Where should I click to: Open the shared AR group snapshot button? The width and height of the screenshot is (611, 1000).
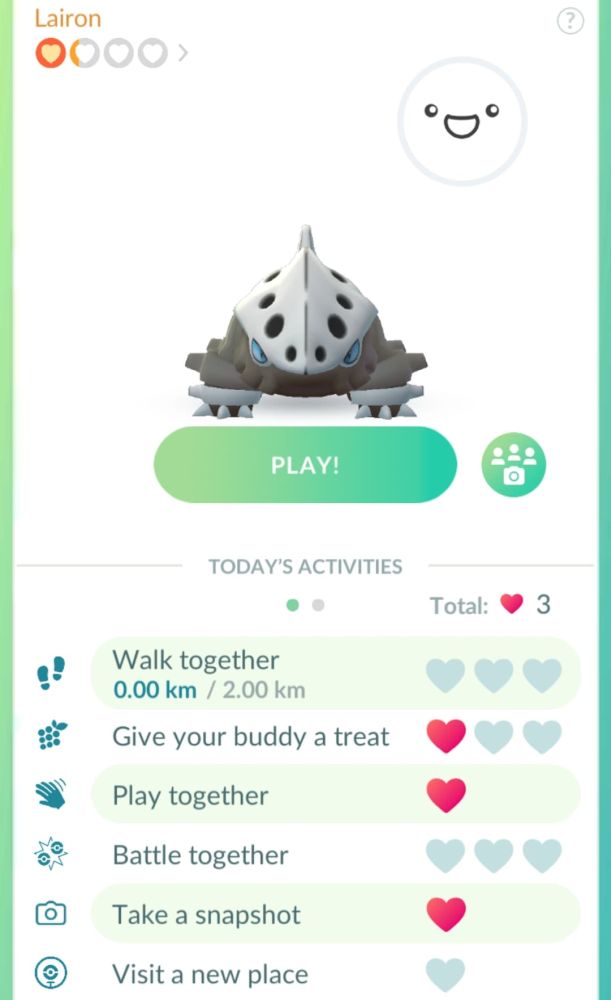(513, 465)
